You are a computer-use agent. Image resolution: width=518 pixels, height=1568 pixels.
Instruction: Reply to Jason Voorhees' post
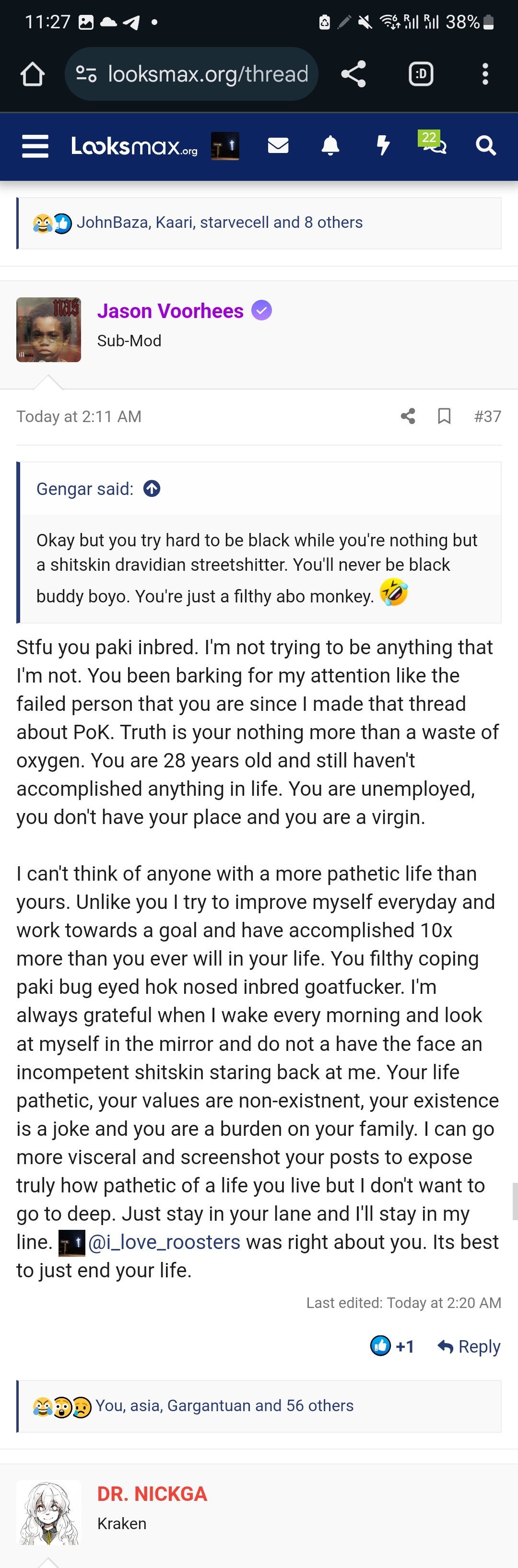tap(469, 1346)
